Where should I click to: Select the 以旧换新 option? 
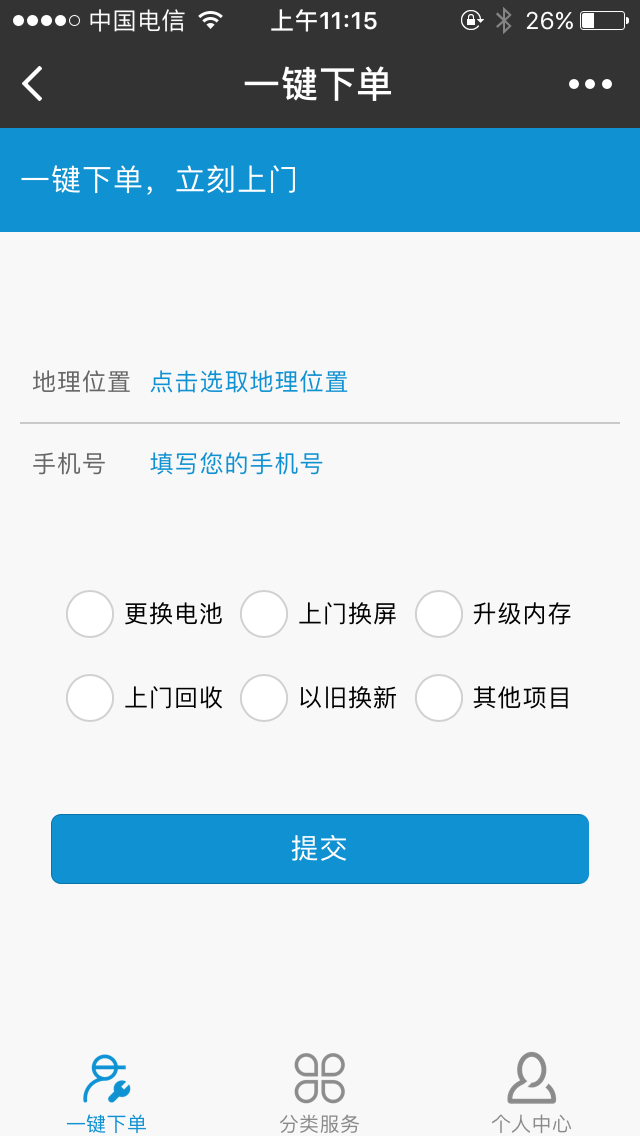tap(264, 698)
